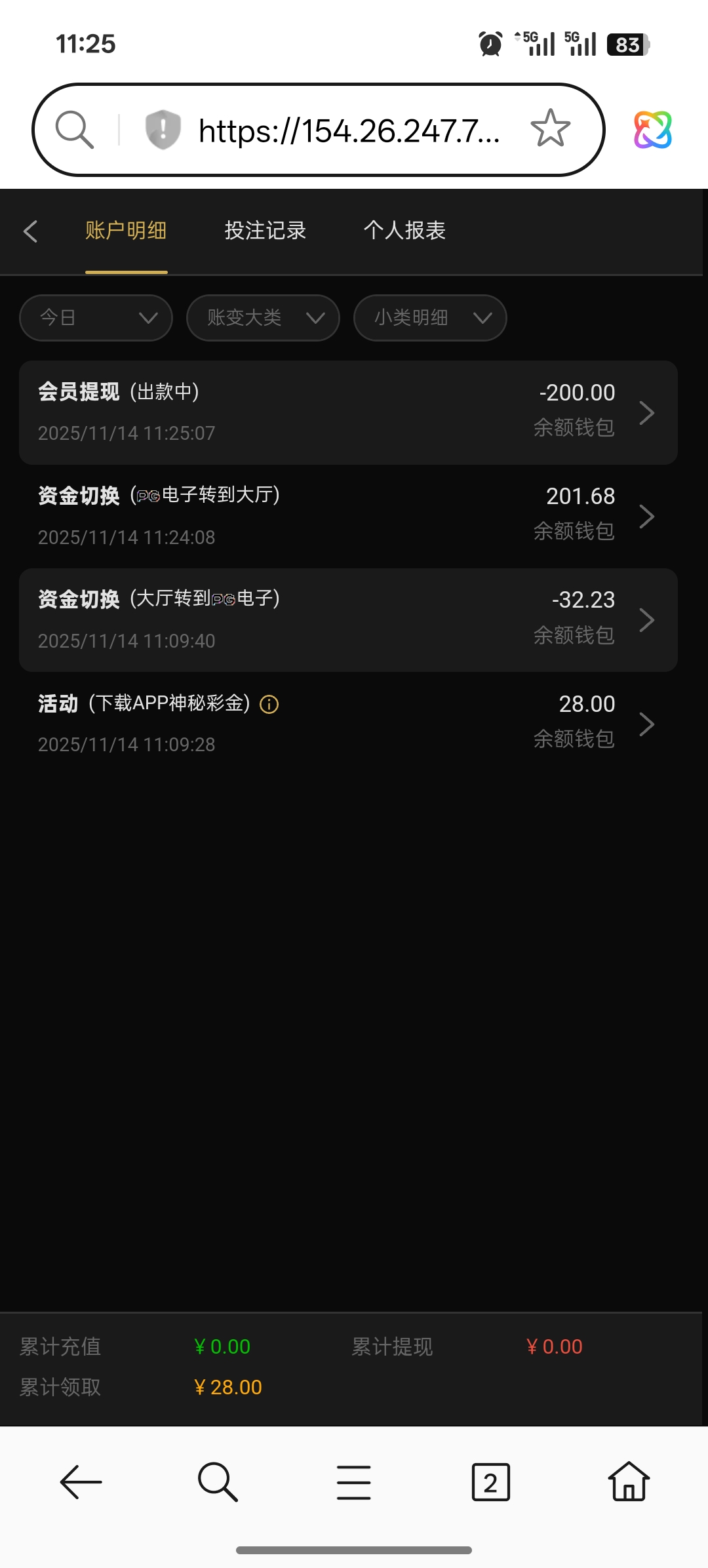View the -32.23 资金切换 transaction

(x=348, y=619)
